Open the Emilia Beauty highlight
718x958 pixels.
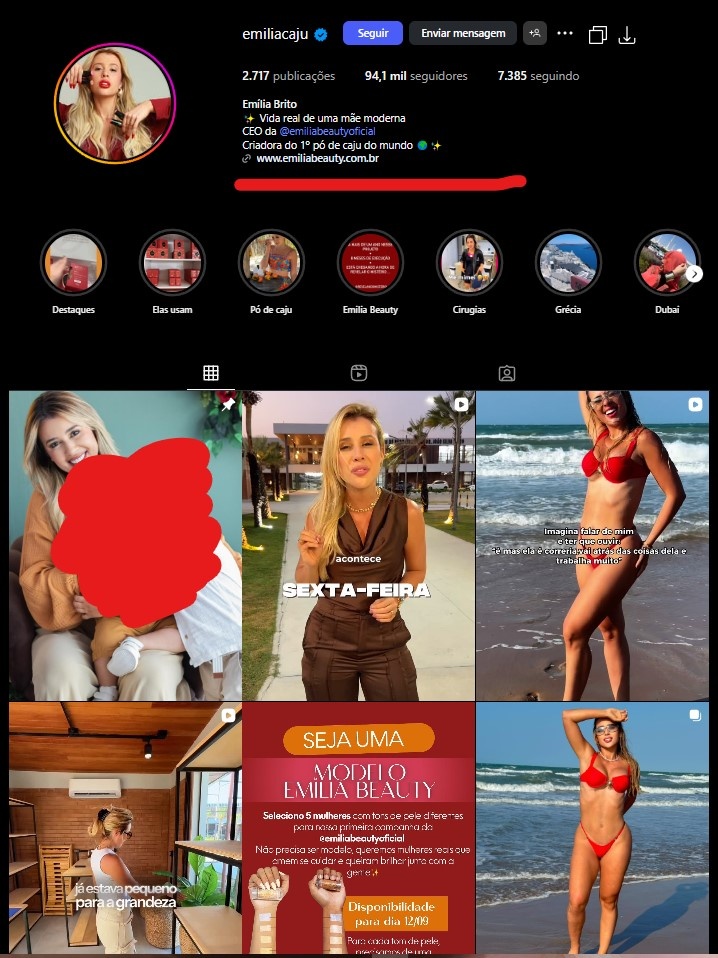click(370, 263)
